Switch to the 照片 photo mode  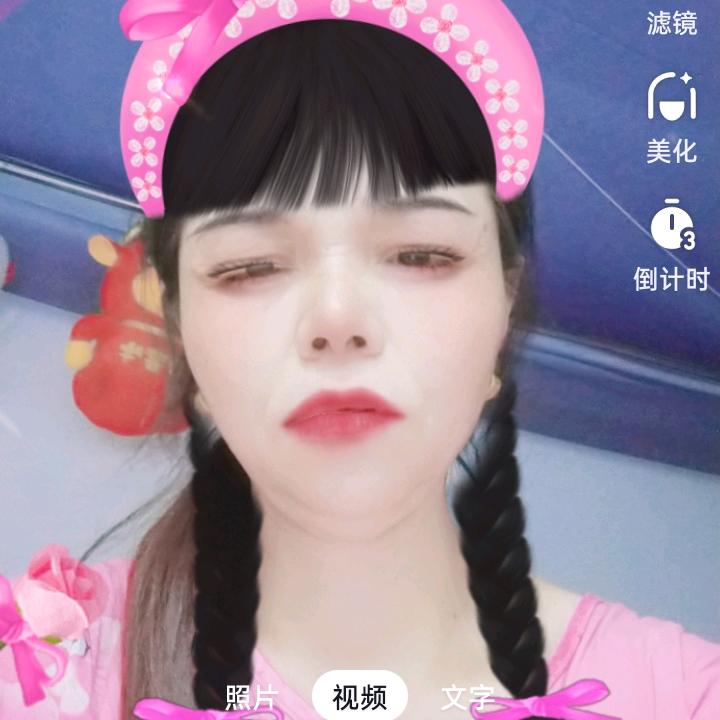pyautogui.click(x=251, y=697)
